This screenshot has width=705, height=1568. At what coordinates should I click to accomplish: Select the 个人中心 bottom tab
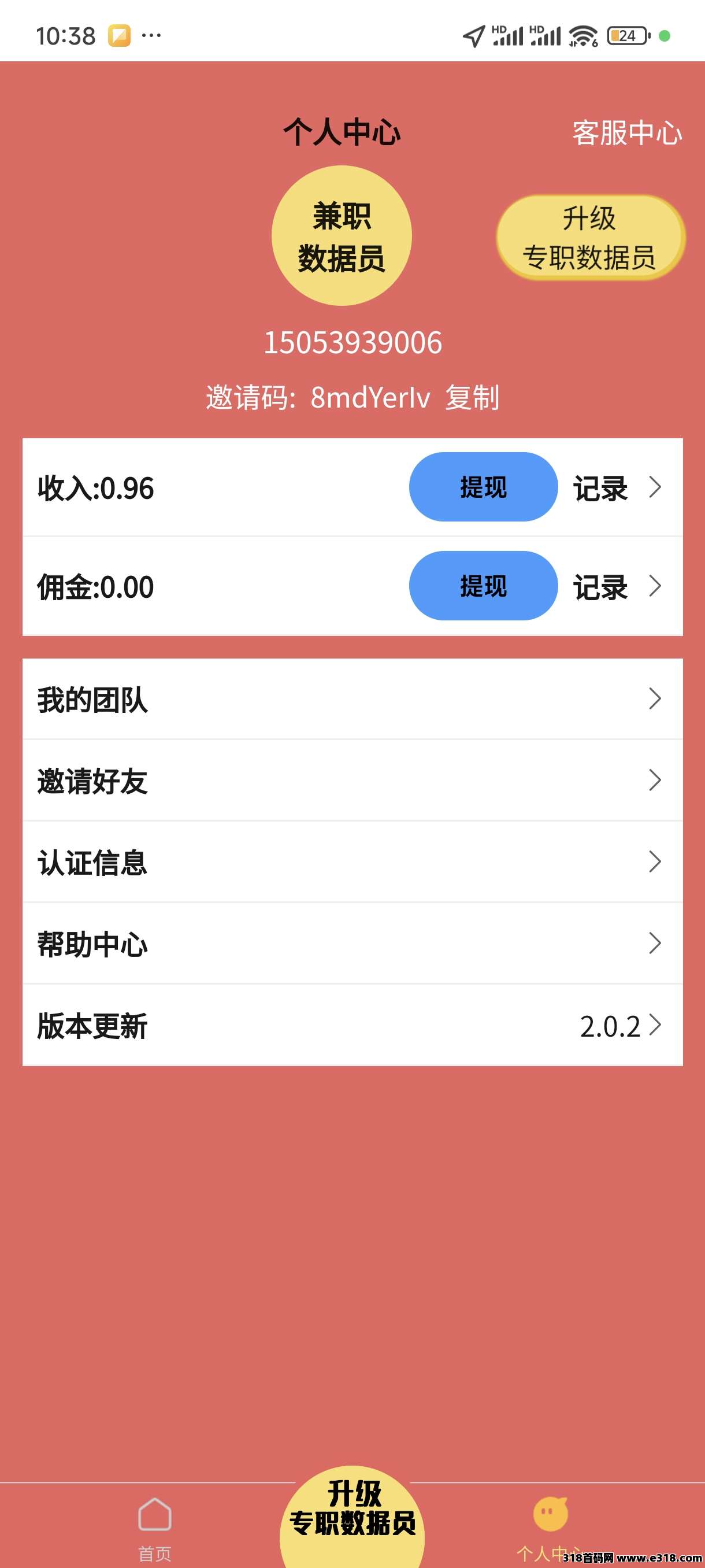(551, 1529)
